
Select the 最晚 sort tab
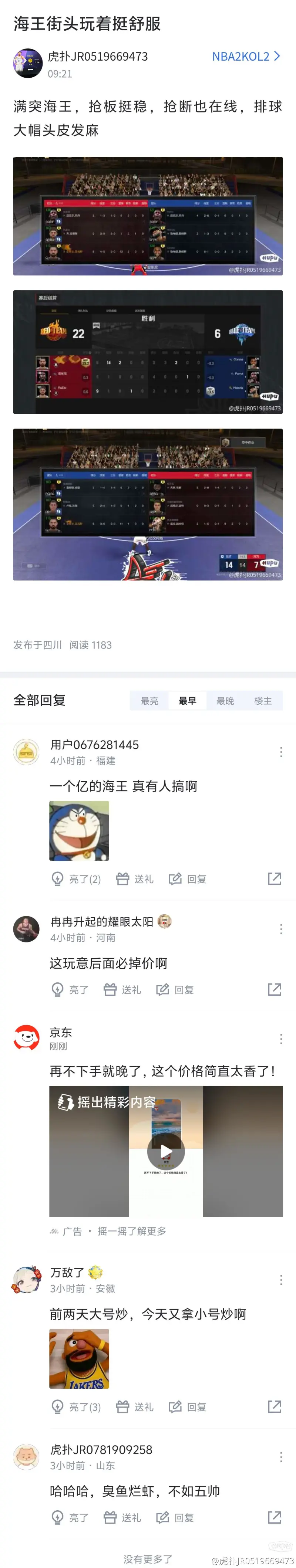225,701
